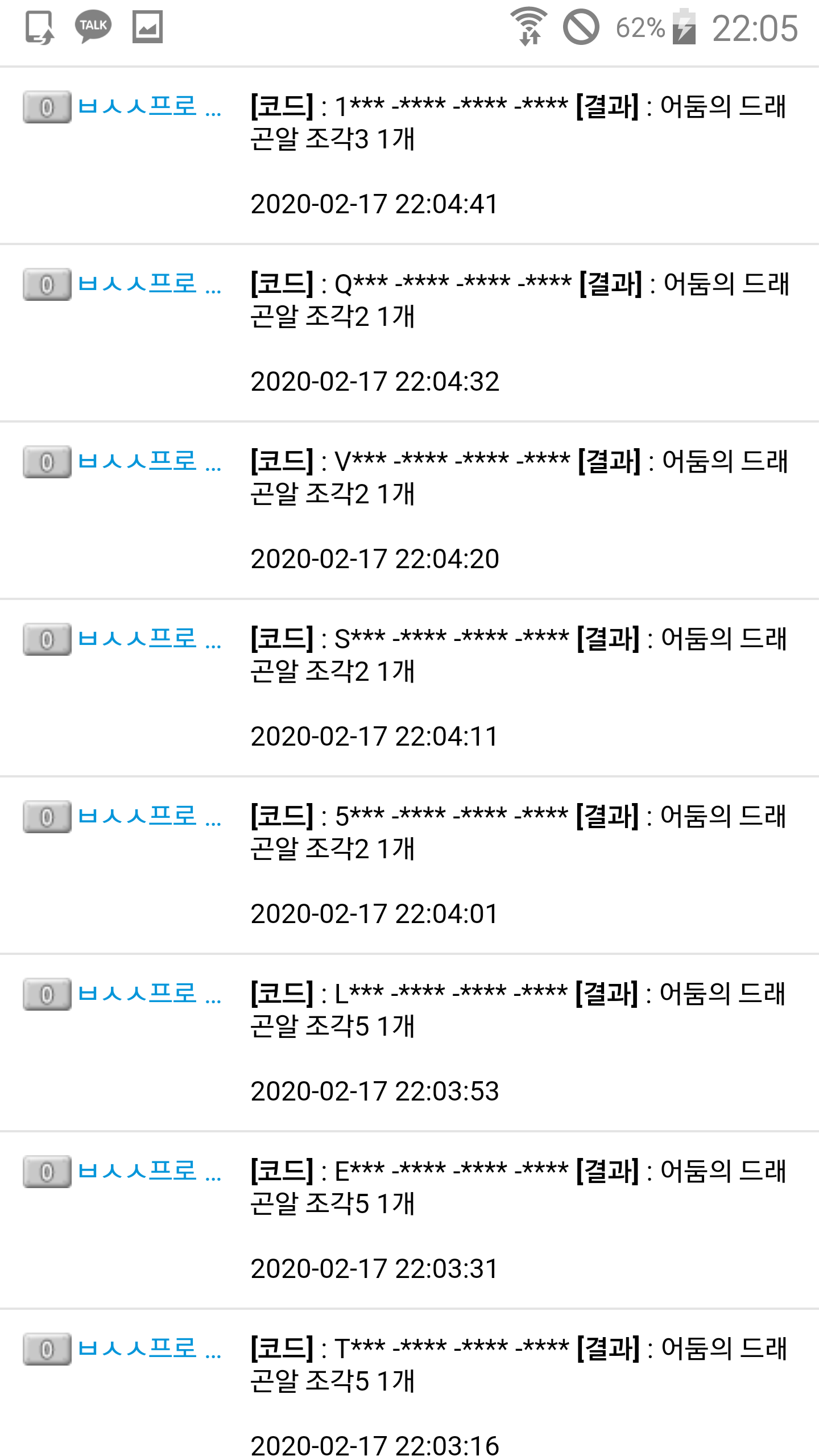Open the ㅂㅅㅅ프로 link beside code L***
The width and height of the screenshot is (819, 1456).
click(x=150, y=994)
